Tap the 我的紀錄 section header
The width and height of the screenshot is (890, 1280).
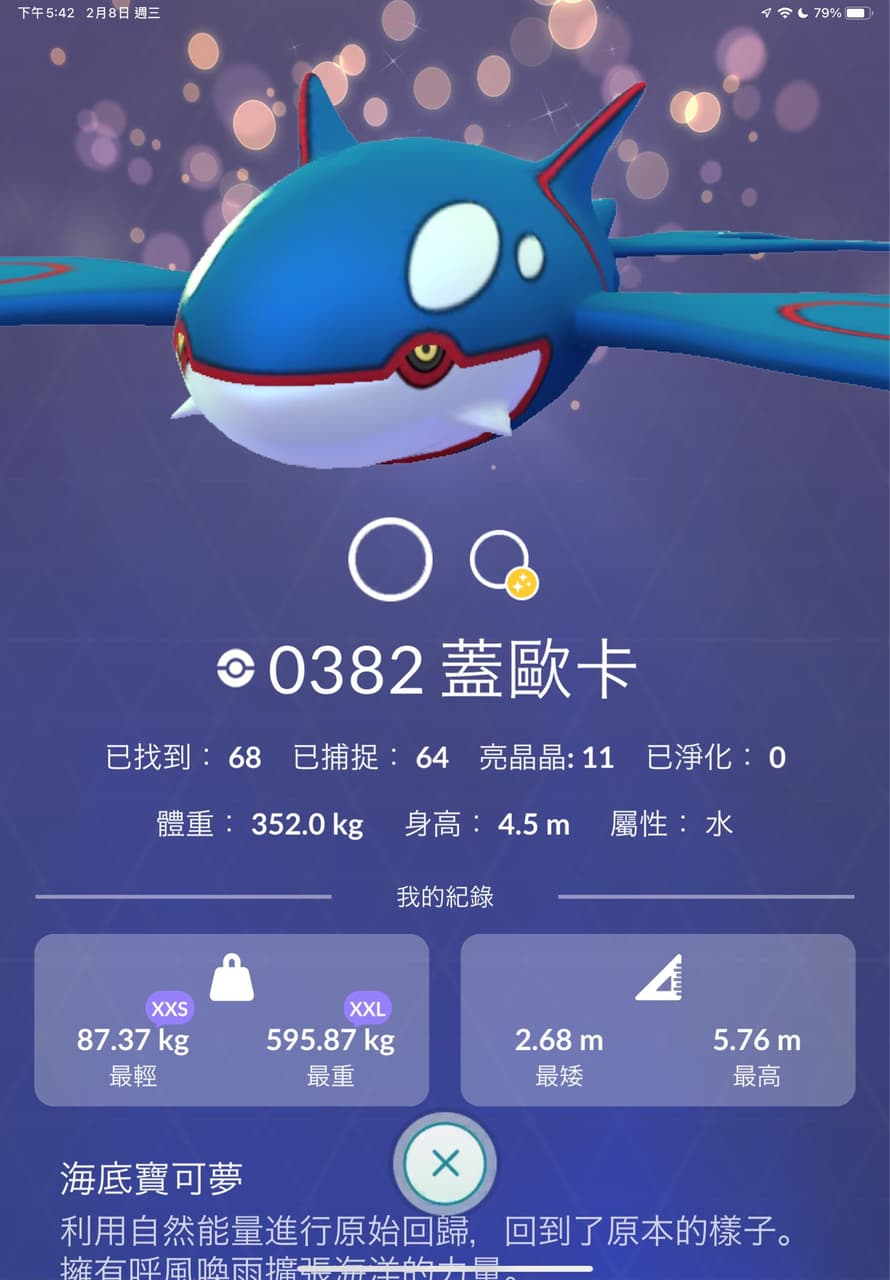tap(444, 897)
